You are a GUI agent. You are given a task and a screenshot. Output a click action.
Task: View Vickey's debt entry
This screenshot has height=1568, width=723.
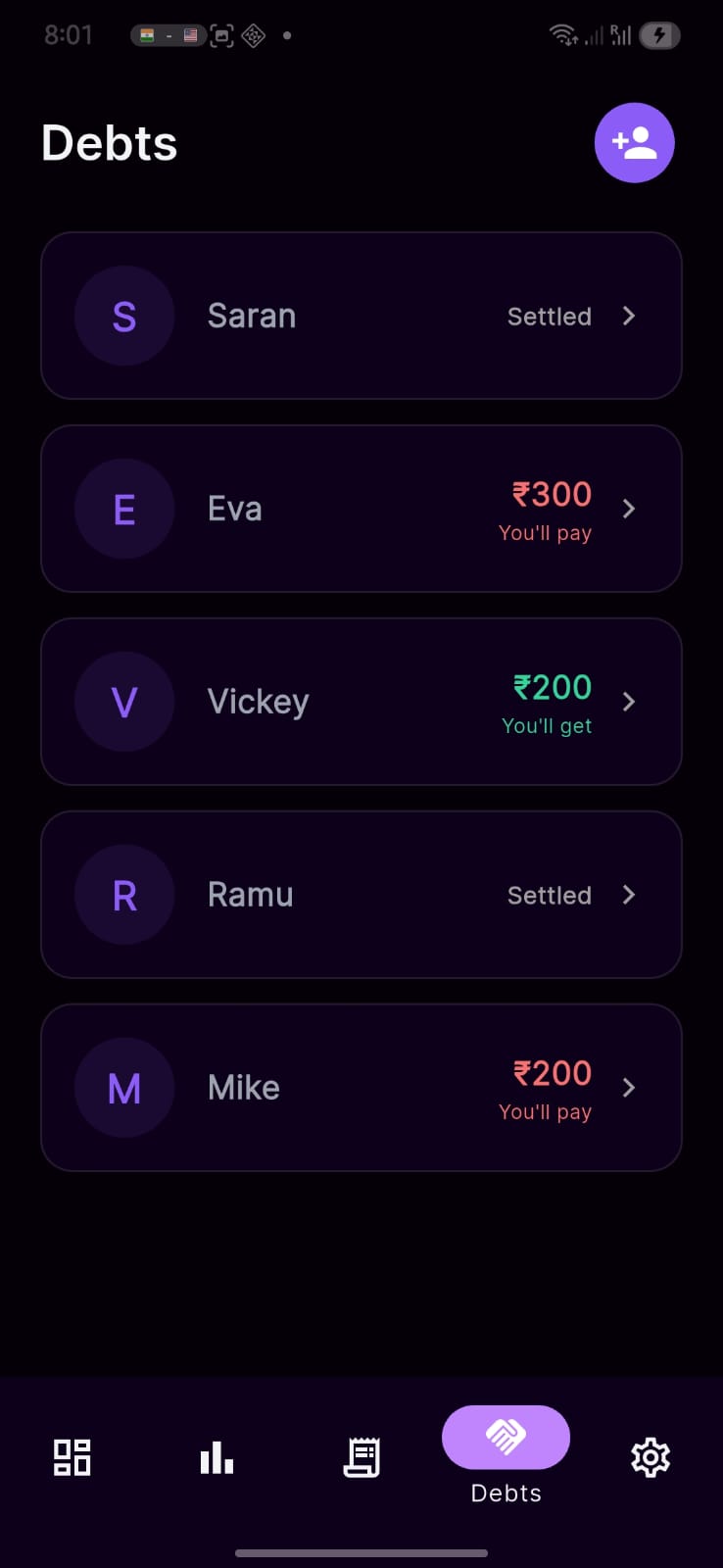pos(361,702)
